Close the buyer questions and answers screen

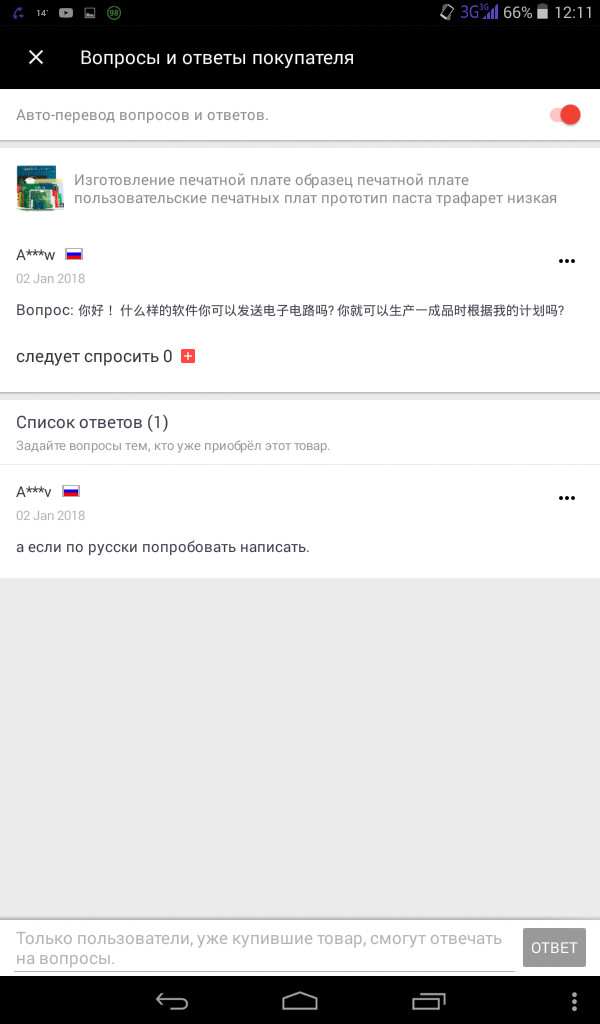click(x=36, y=57)
